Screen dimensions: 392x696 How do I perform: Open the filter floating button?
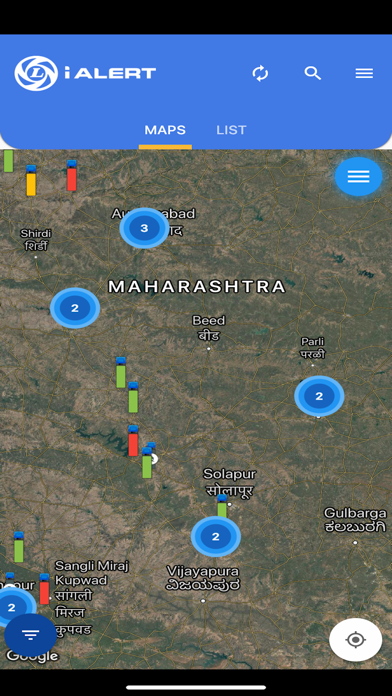point(30,635)
